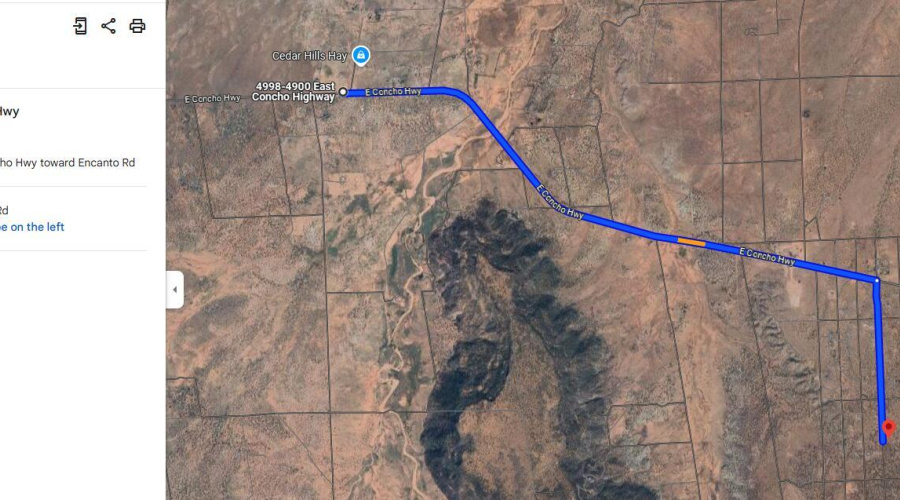Print the directions

pyautogui.click(x=137, y=26)
